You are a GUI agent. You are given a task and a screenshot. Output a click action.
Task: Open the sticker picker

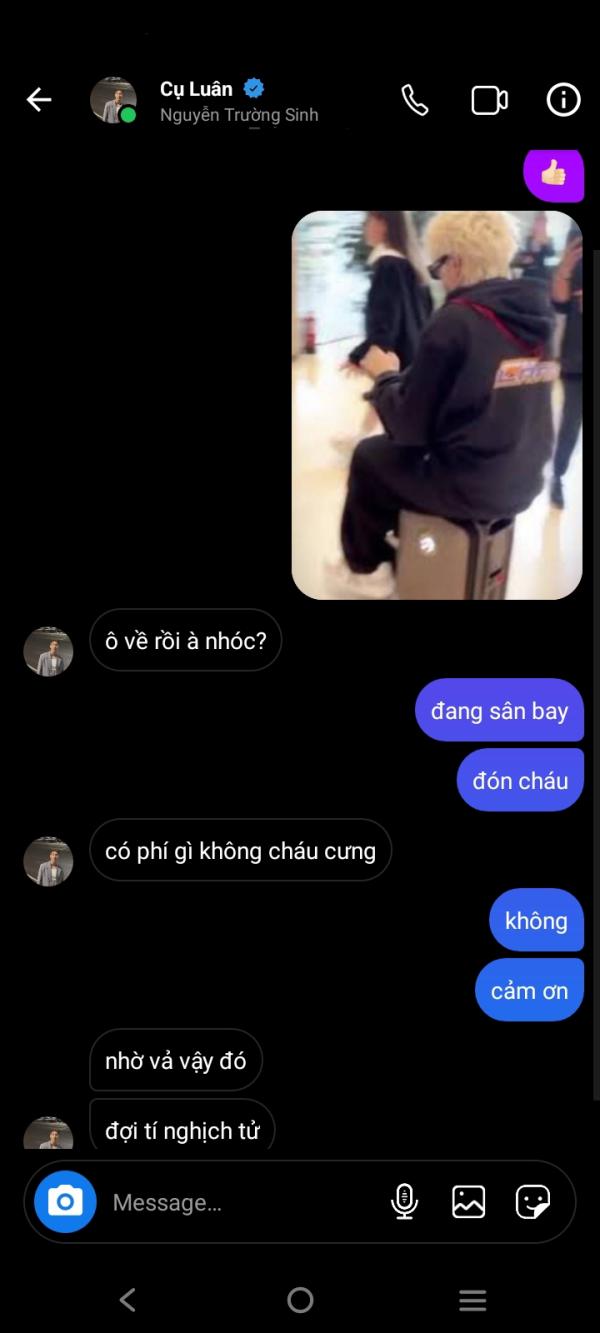click(533, 1201)
